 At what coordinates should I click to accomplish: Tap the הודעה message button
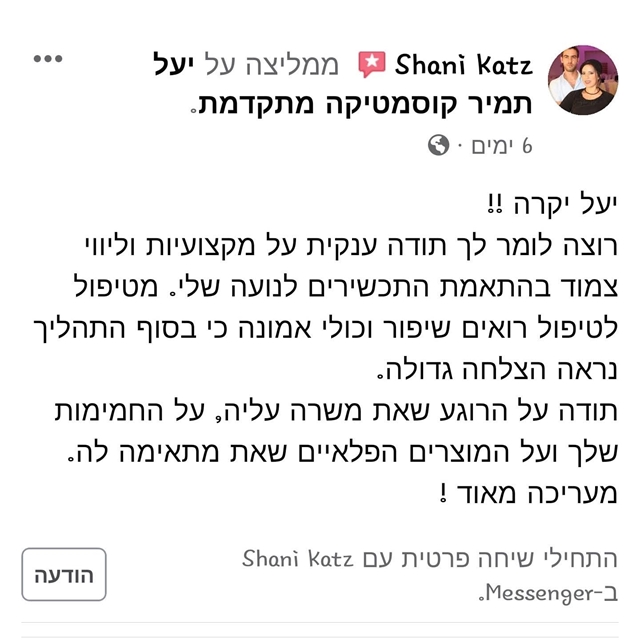point(64,574)
